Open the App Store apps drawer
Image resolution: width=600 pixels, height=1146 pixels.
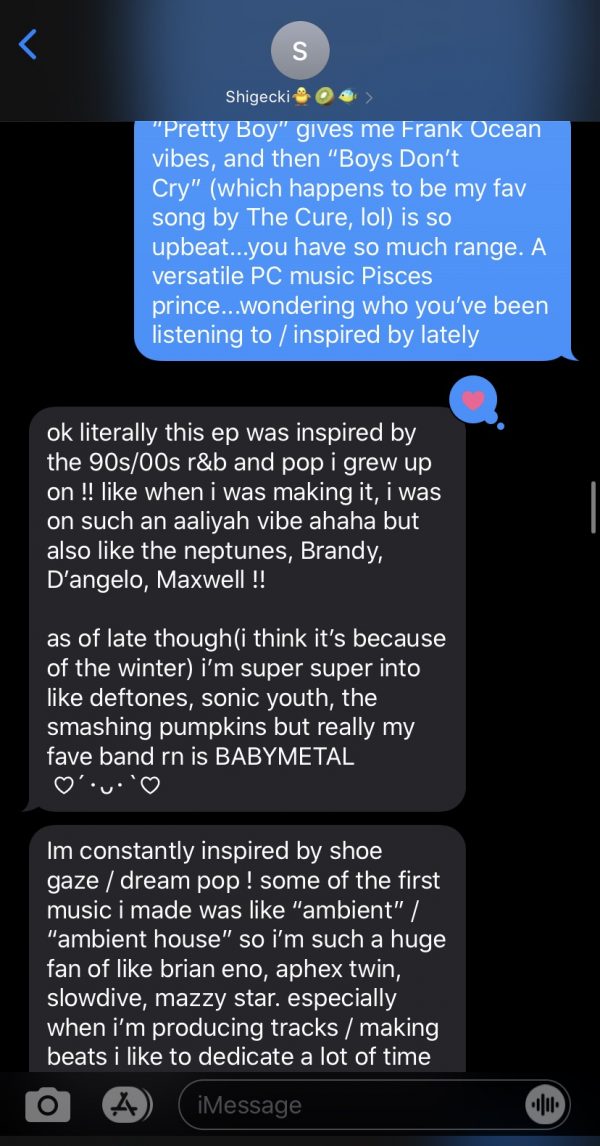[127, 1104]
